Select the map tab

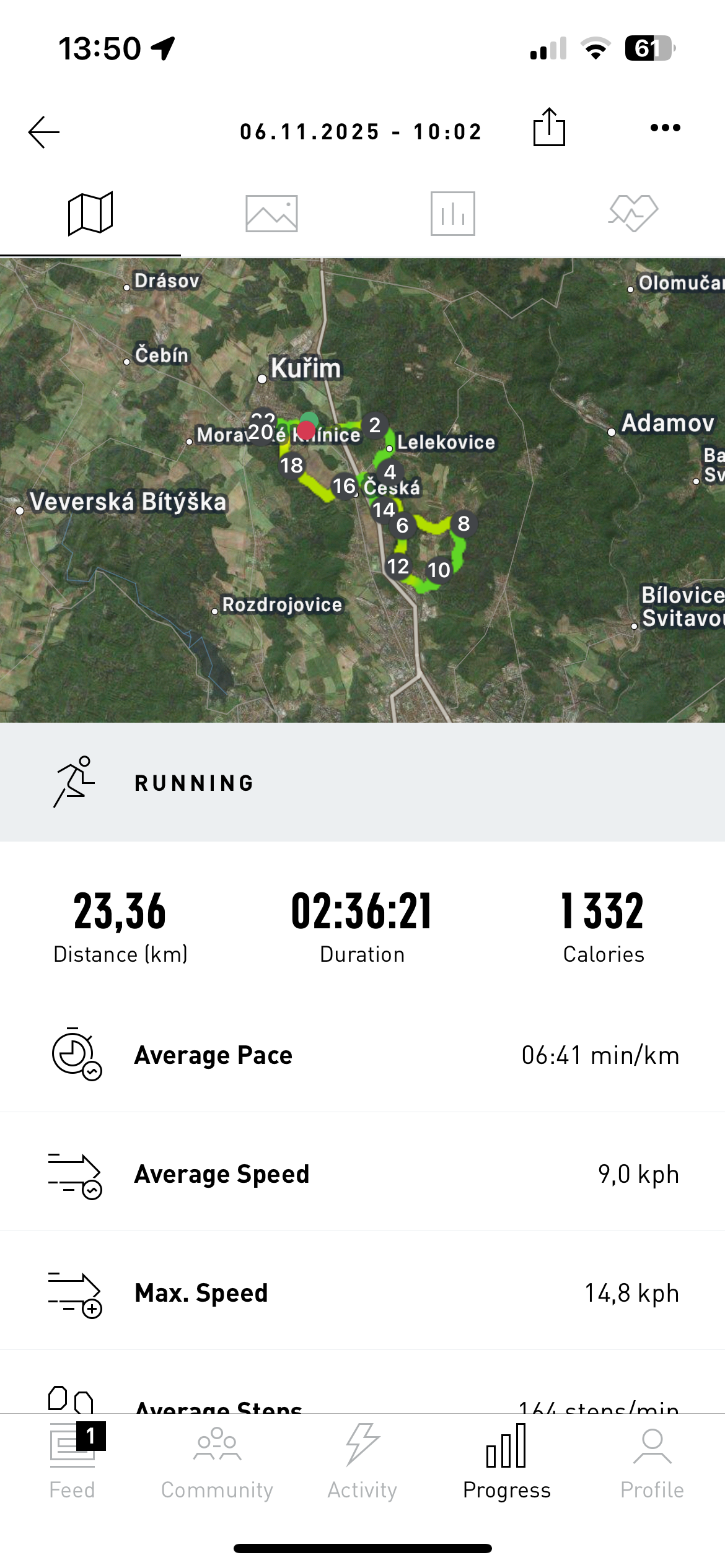(x=90, y=214)
